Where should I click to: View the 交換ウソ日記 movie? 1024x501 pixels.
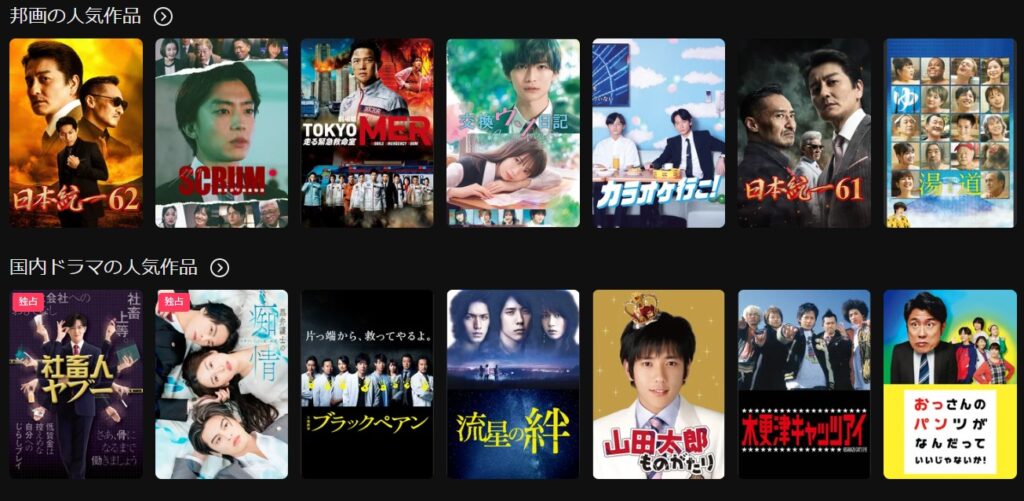pos(513,133)
